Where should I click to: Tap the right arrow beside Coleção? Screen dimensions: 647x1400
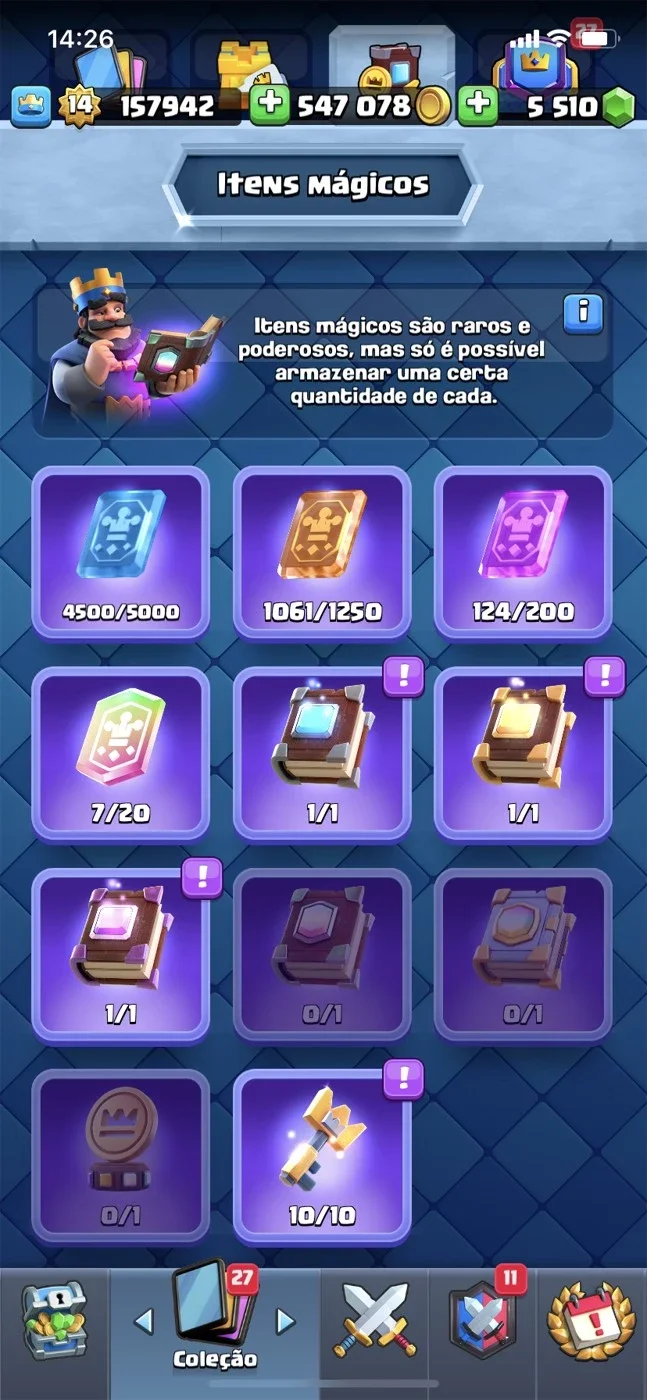[x=286, y=1321]
